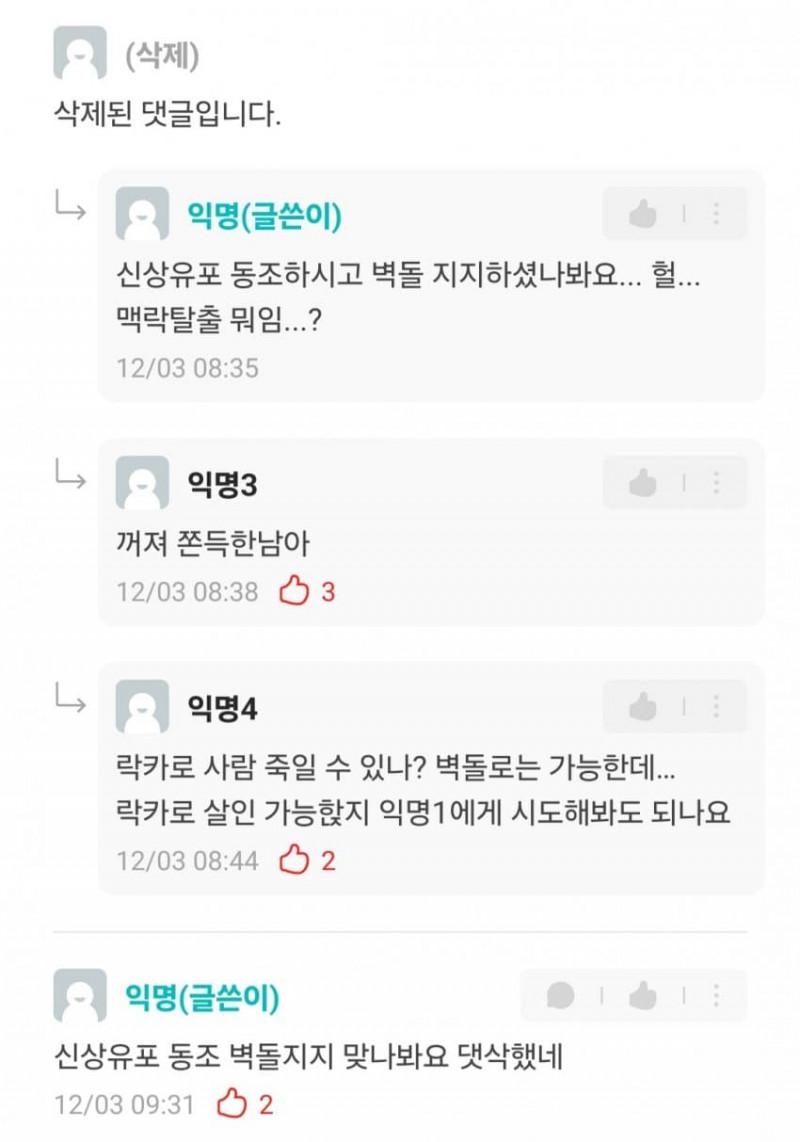The width and height of the screenshot is (800, 1142).
Task: Like 익명(글쓴이)'s 09:31 comment
Action: [642, 995]
